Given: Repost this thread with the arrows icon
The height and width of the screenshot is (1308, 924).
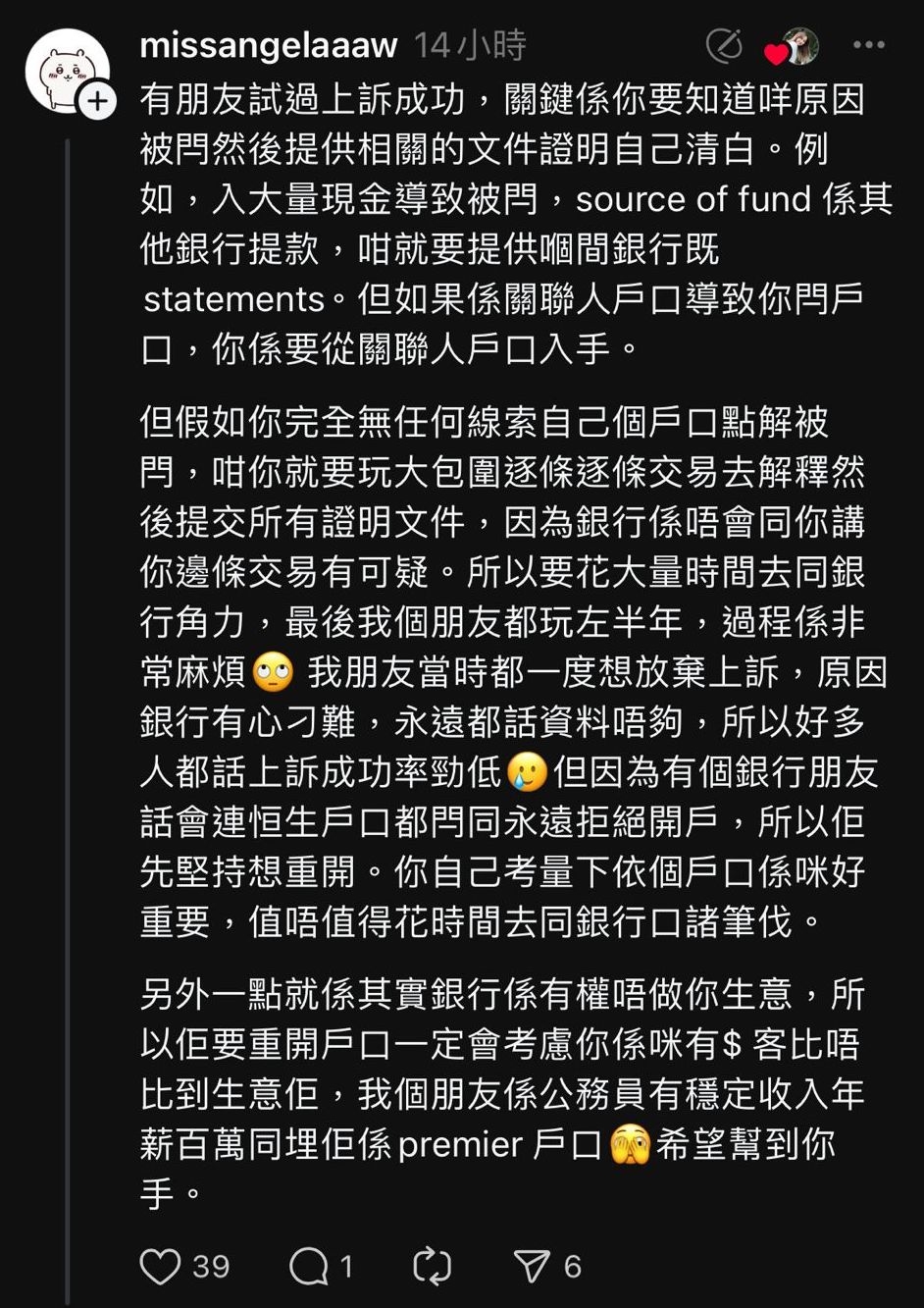Looking at the screenshot, I should pos(432,1266).
